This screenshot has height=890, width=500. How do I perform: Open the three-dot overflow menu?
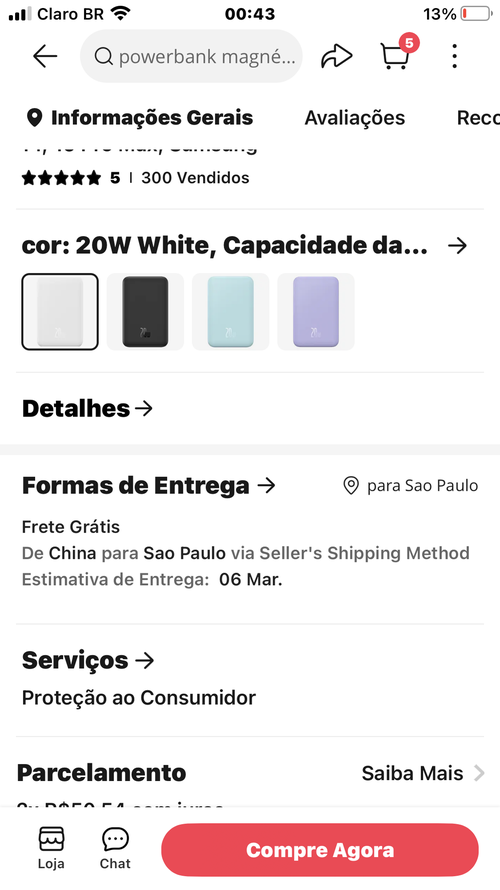click(454, 56)
